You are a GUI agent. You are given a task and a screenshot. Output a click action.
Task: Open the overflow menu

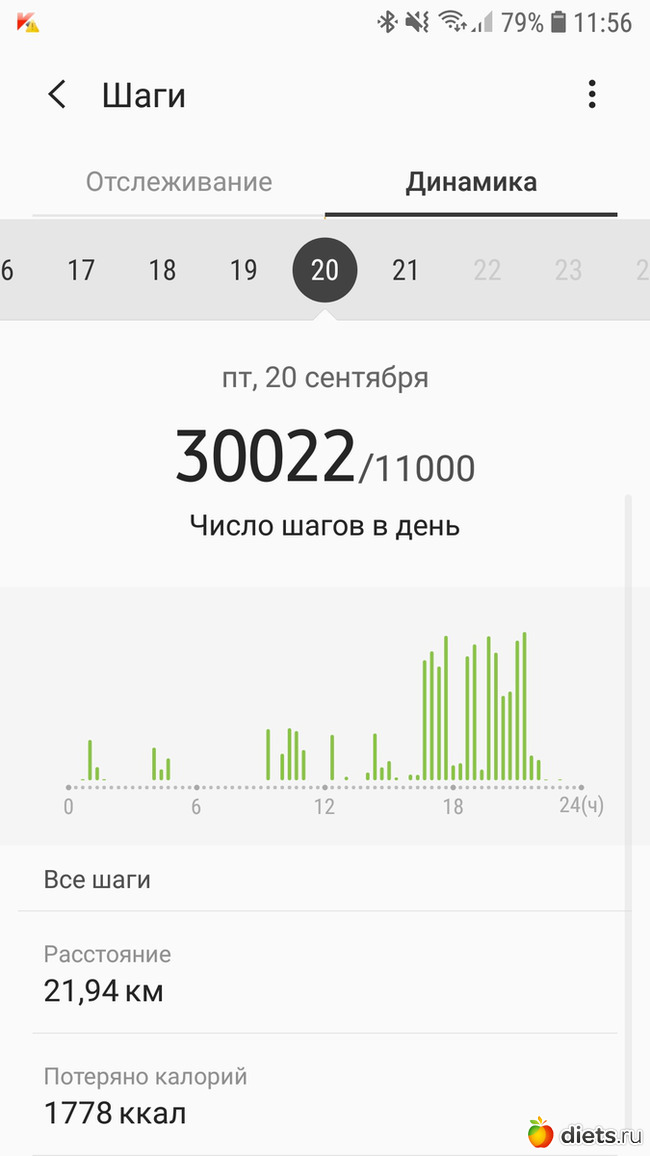[592, 95]
